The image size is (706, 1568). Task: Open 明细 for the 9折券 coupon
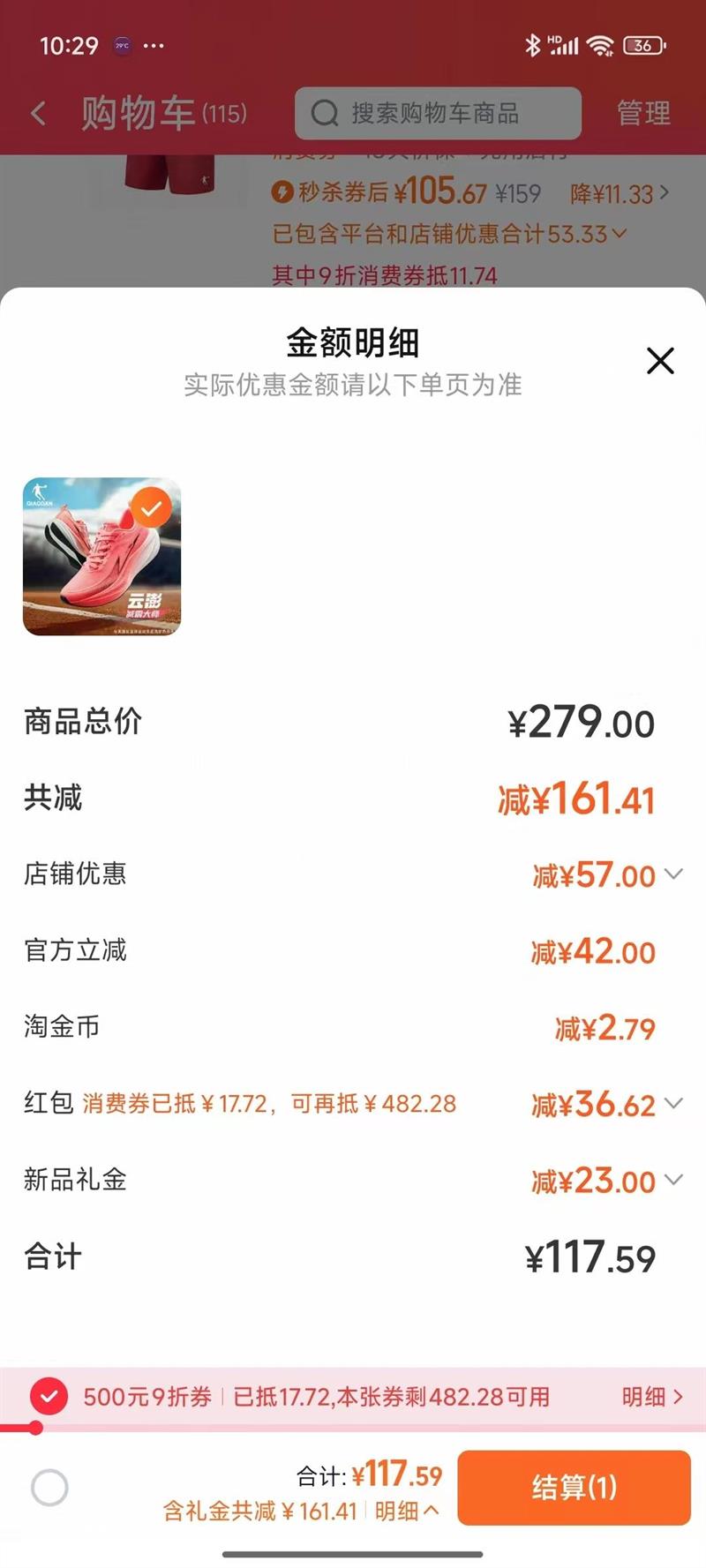click(x=652, y=1397)
